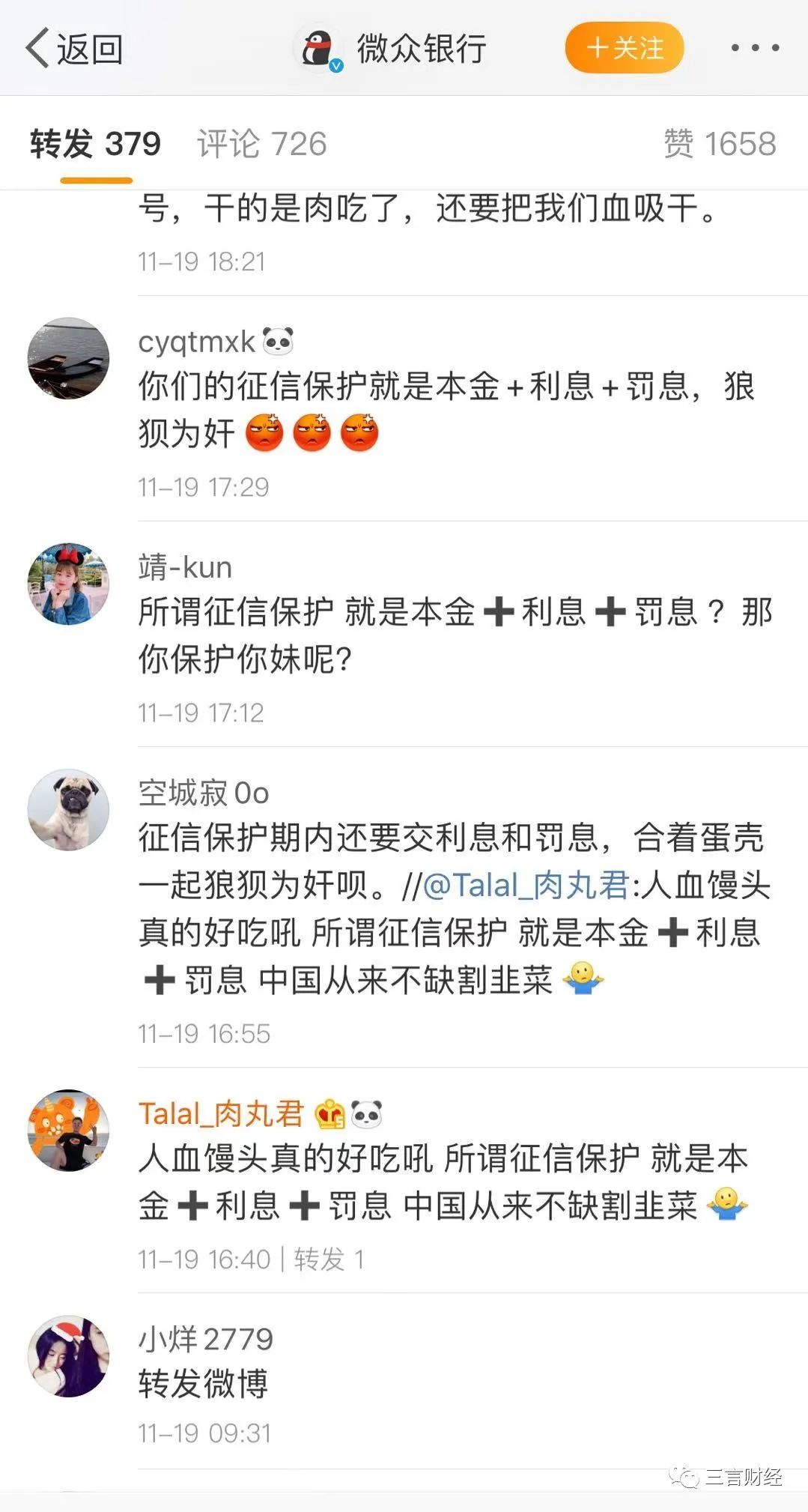Viewport: 808px width, 1512px height.
Task: Tap 空城寂0o's pug dog avatar
Action: point(67,809)
